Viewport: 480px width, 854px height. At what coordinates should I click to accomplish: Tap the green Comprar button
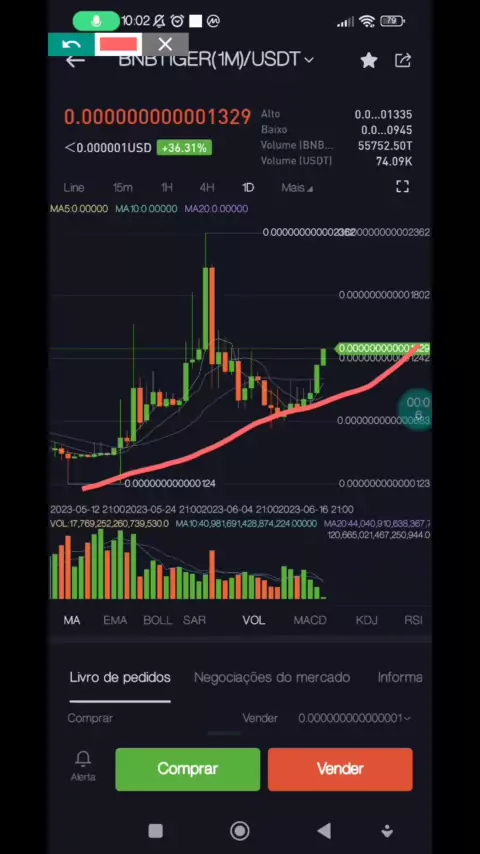click(x=187, y=769)
